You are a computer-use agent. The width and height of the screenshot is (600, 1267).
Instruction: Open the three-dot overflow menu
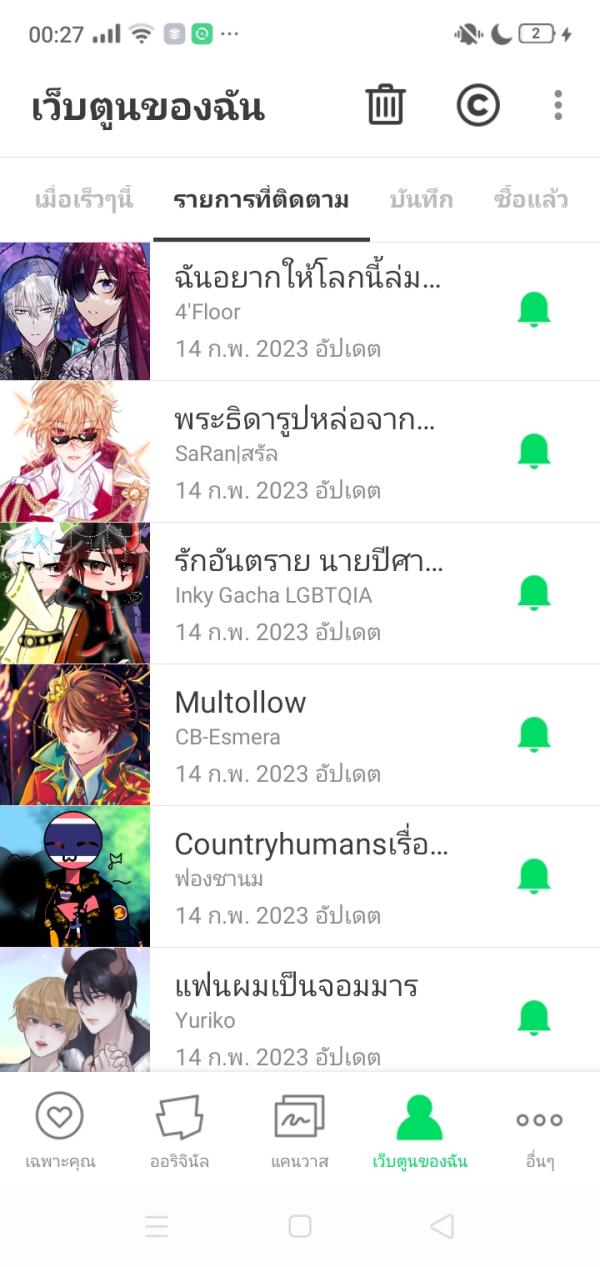558,105
